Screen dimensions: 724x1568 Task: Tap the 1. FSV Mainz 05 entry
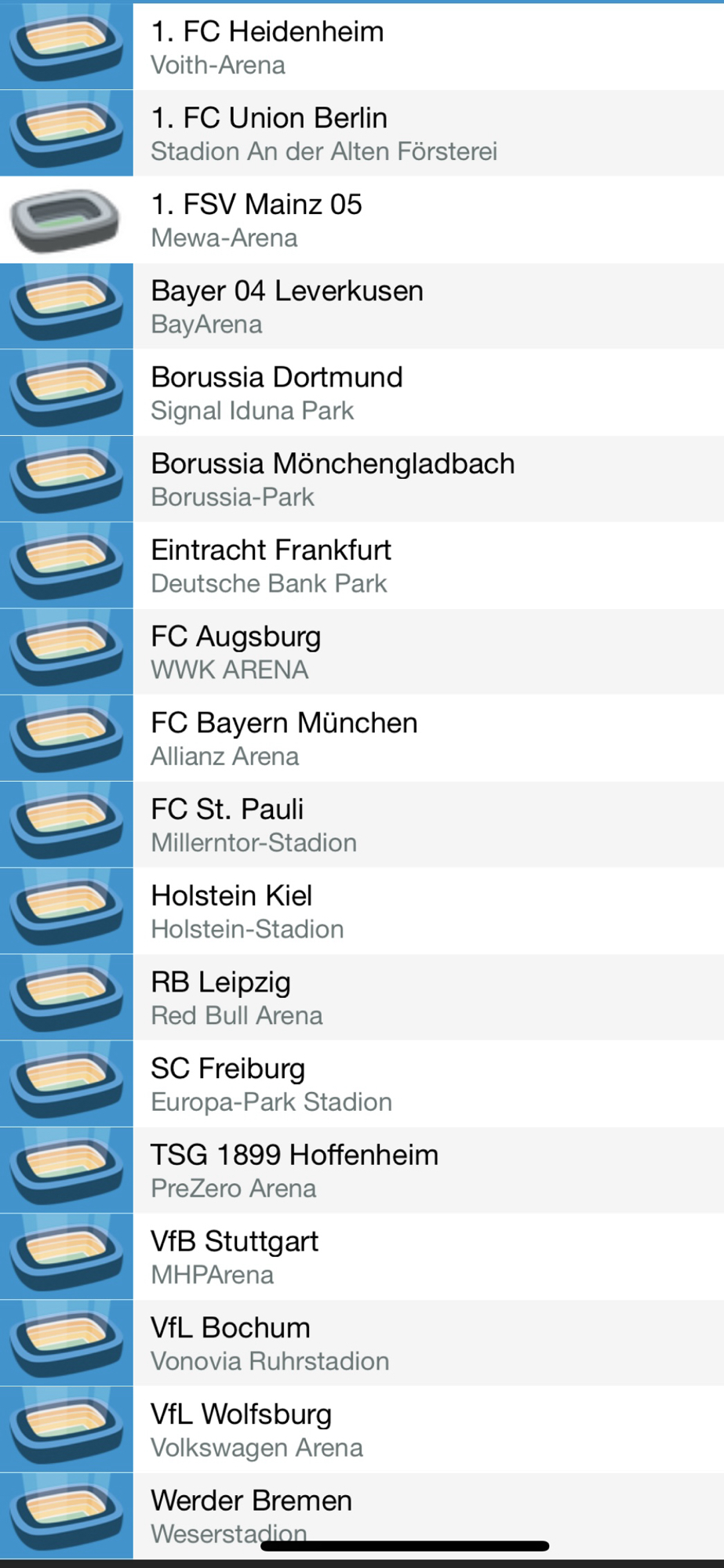(361, 220)
